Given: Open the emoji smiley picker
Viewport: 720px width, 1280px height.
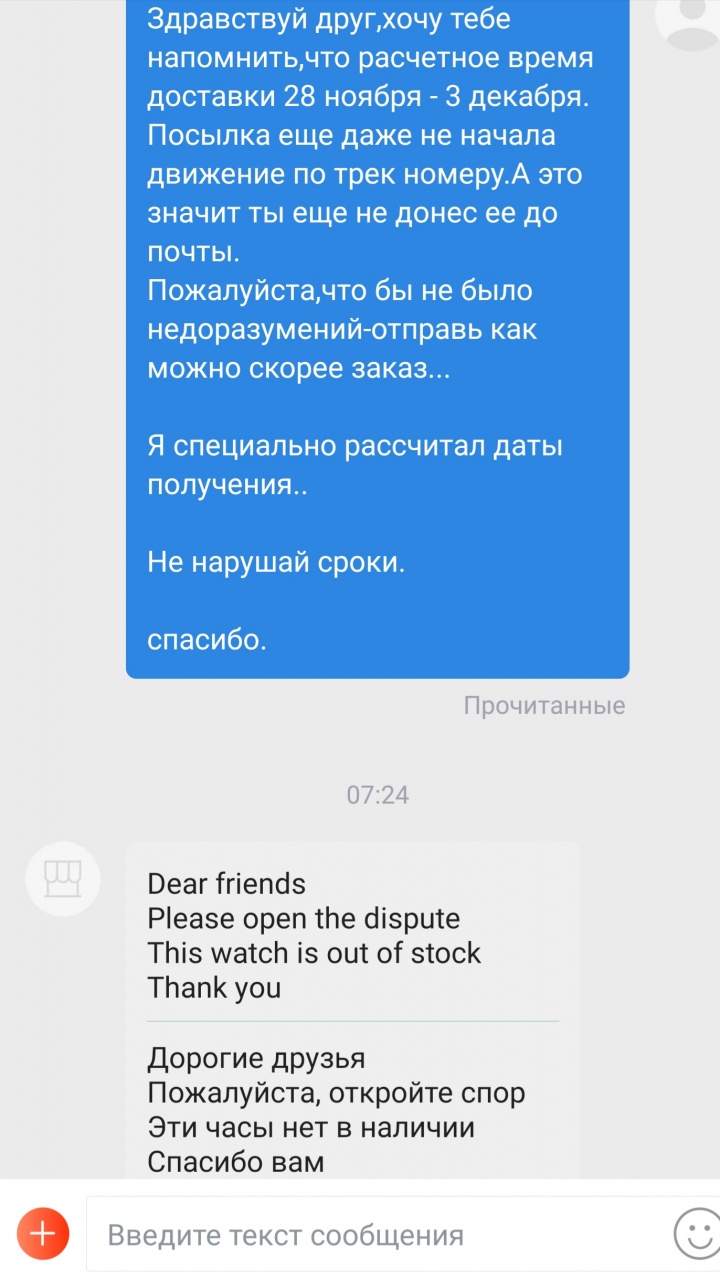Looking at the screenshot, I should point(697,1235).
